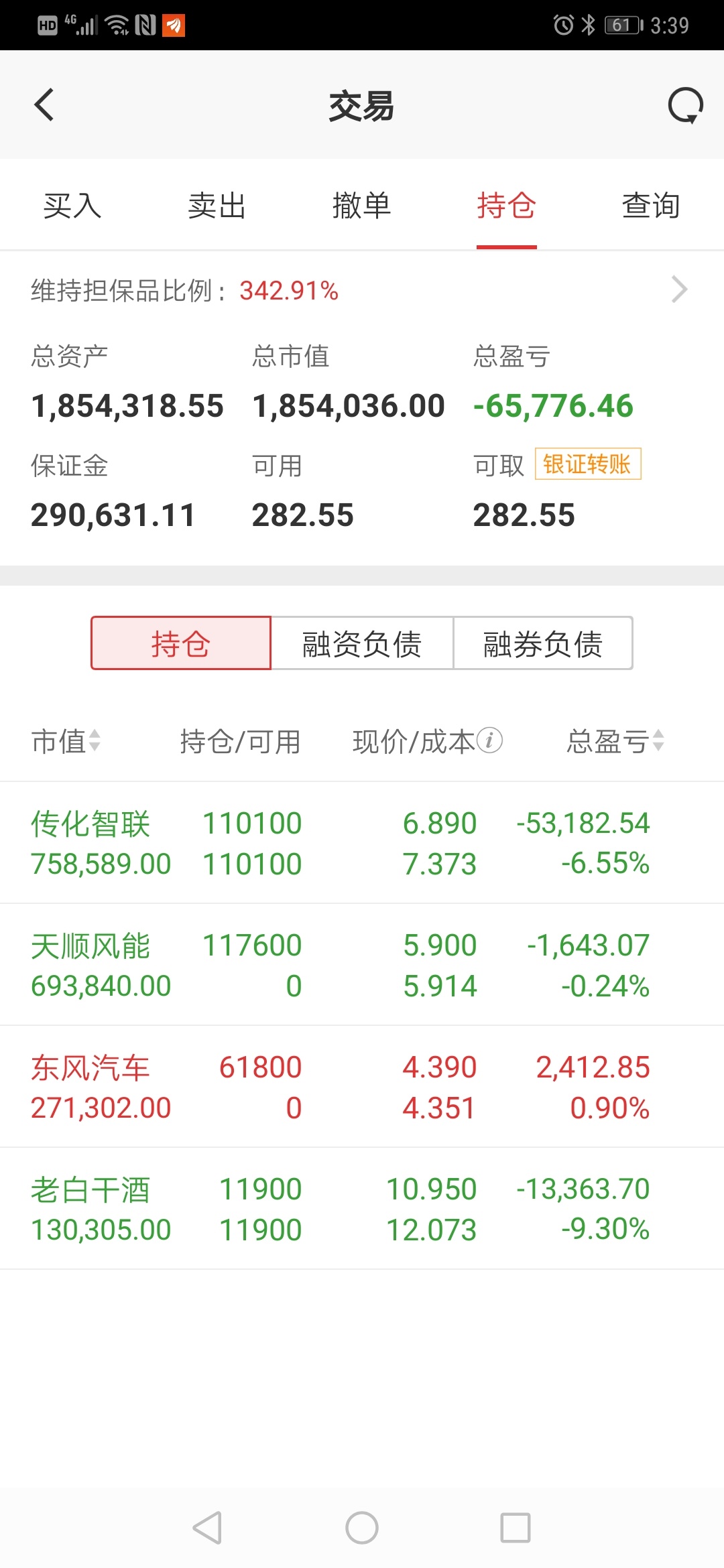Select the 天顺风能 position row
Screen dimensions: 724x1568
coord(362,965)
